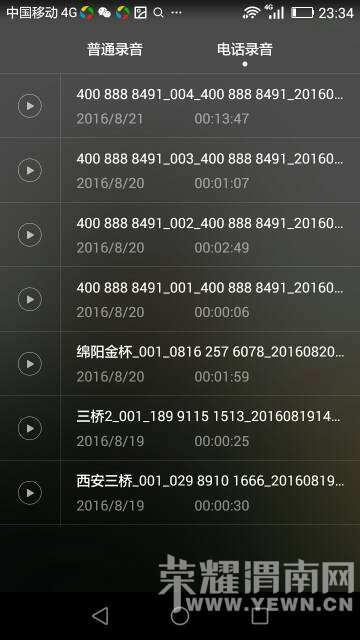Open the 三桥2_001 recording row
Screen dimensions: 360x640
click(210, 428)
